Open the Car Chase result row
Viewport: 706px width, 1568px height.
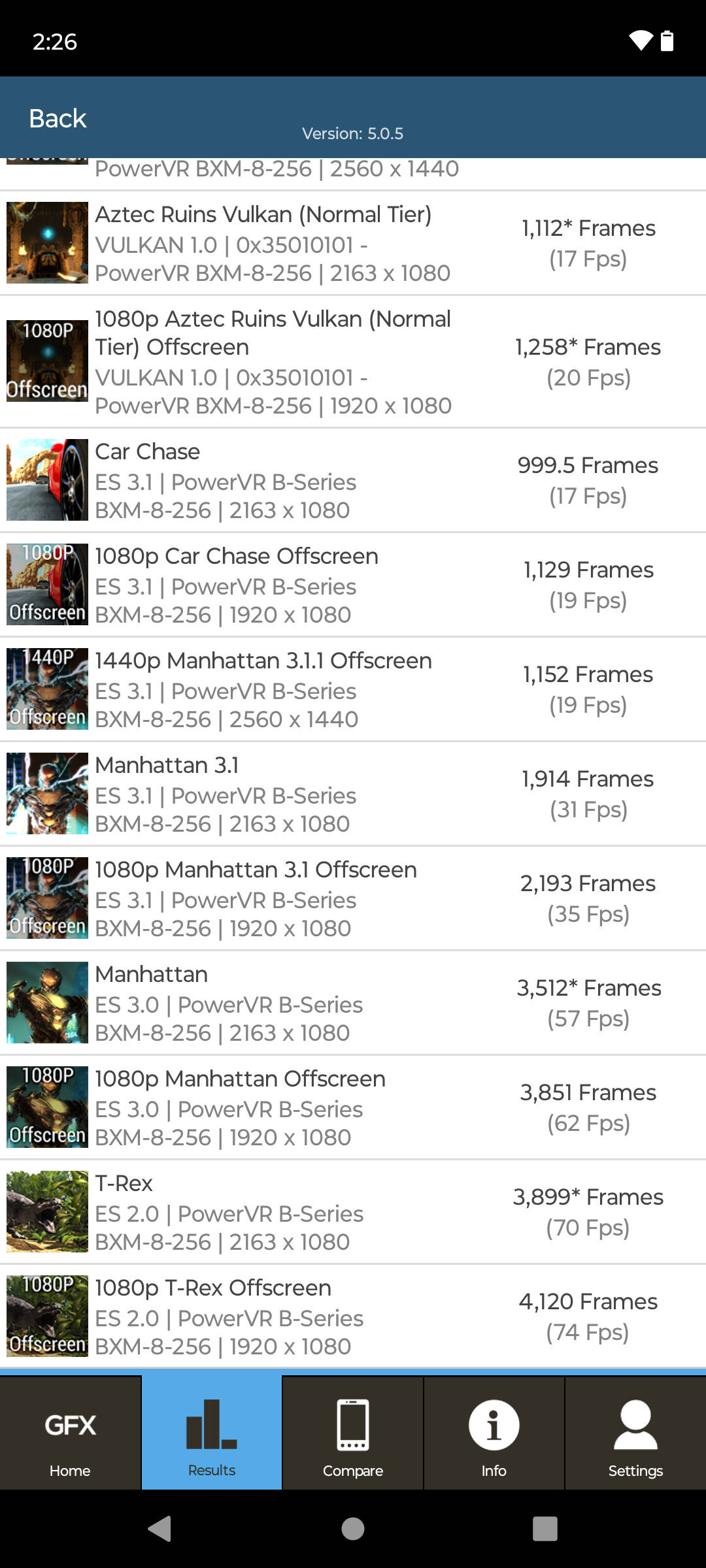click(353, 480)
